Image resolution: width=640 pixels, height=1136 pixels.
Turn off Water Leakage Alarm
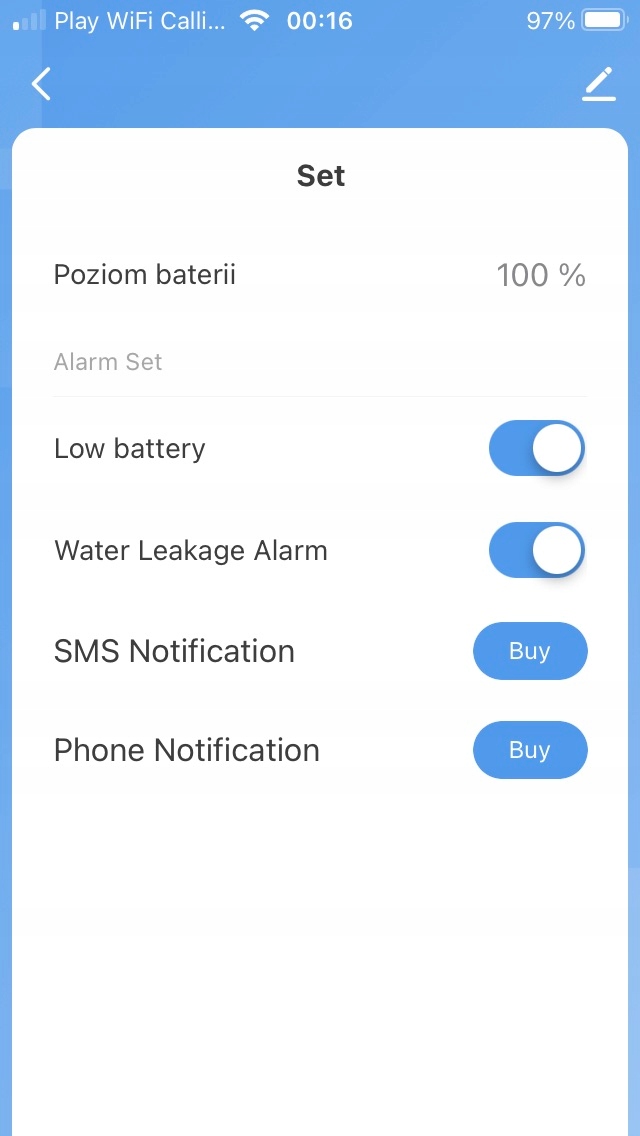536,550
